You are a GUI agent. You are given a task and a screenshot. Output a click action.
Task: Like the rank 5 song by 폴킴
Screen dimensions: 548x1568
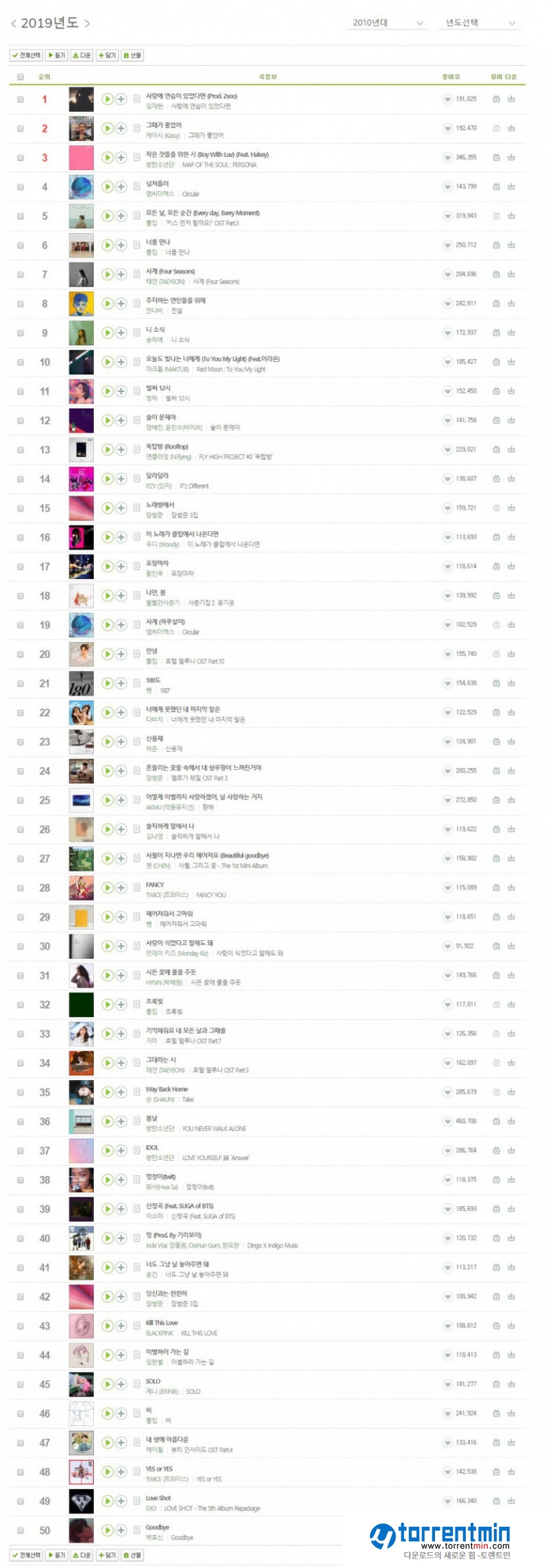coord(447,216)
